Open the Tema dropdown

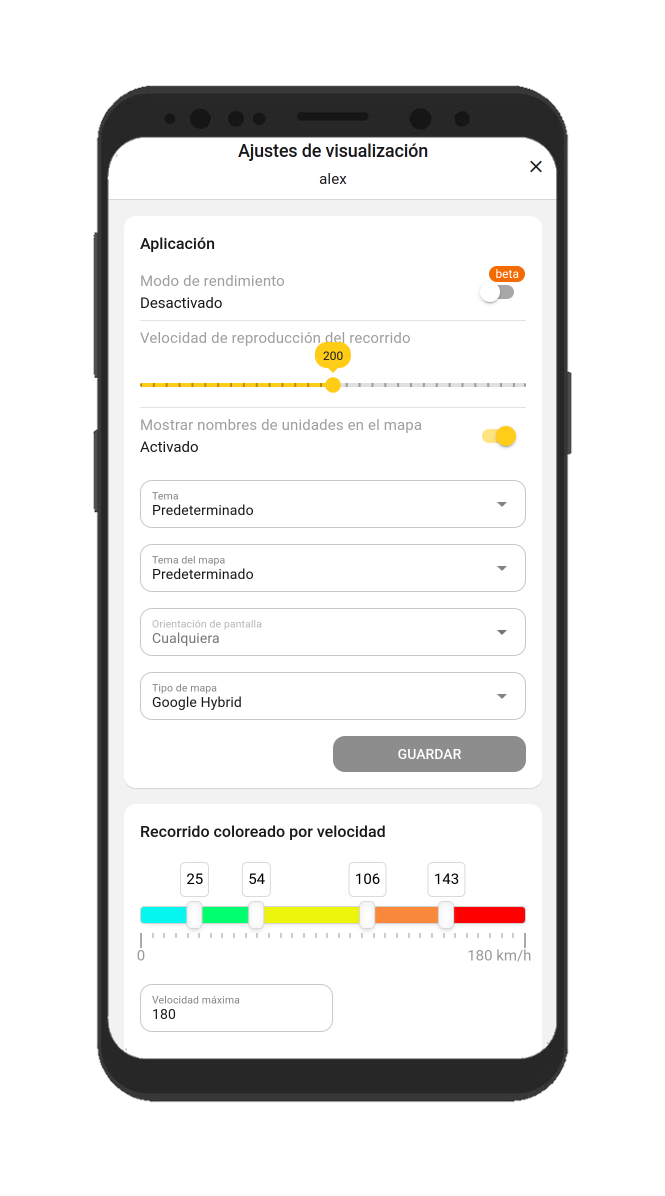click(332, 504)
